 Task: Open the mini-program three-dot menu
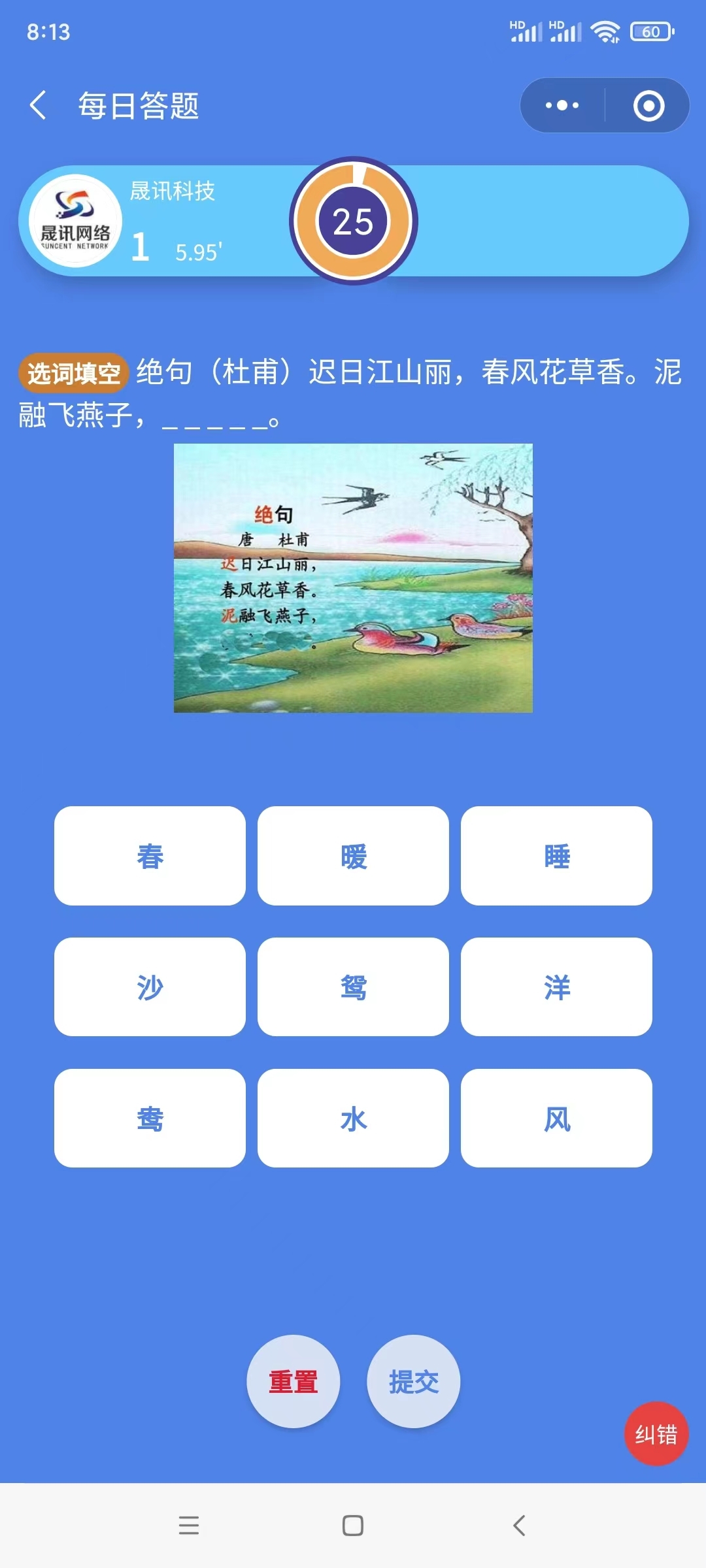pos(562,105)
